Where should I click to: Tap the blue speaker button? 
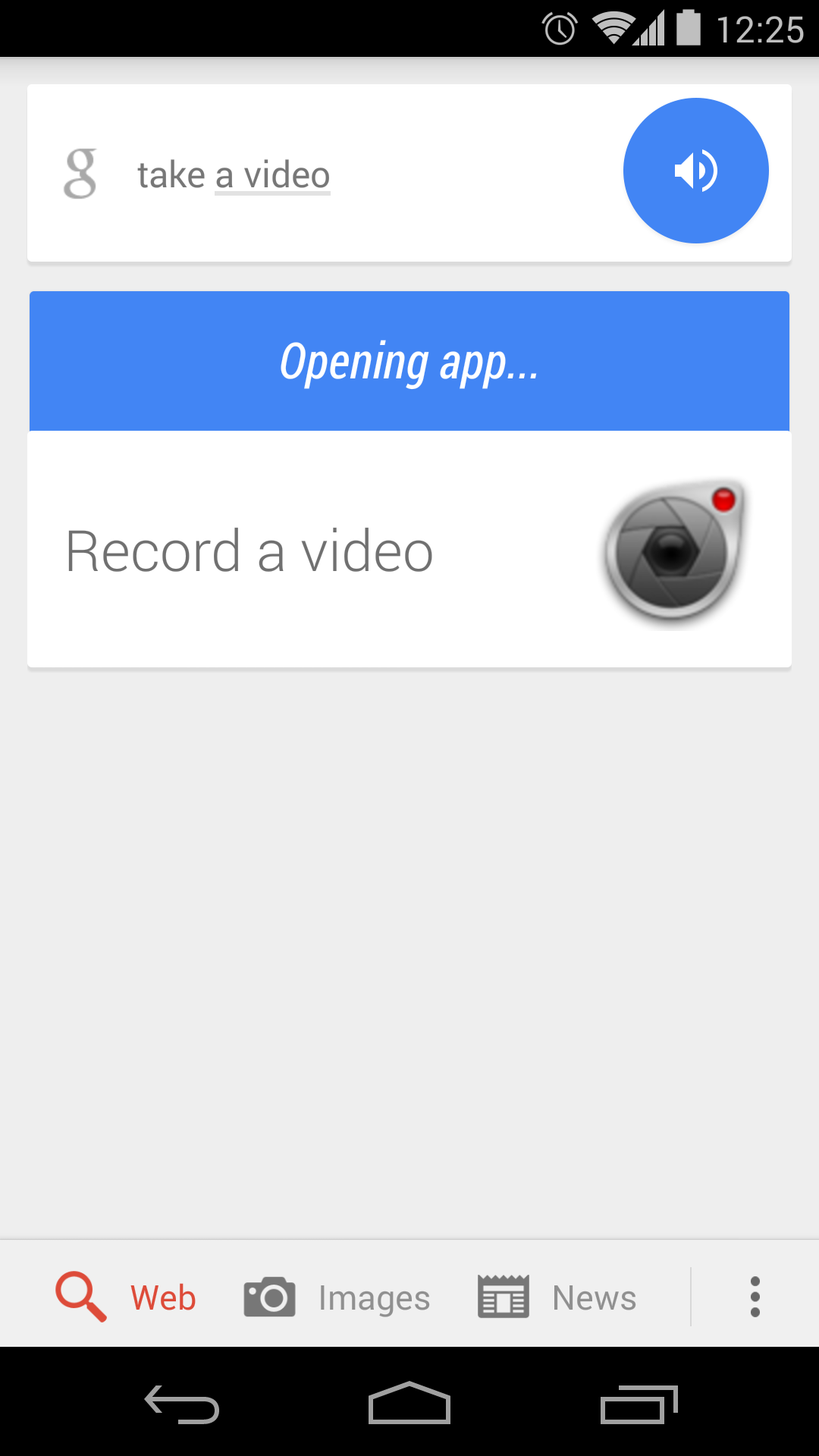[x=695, y=171]
